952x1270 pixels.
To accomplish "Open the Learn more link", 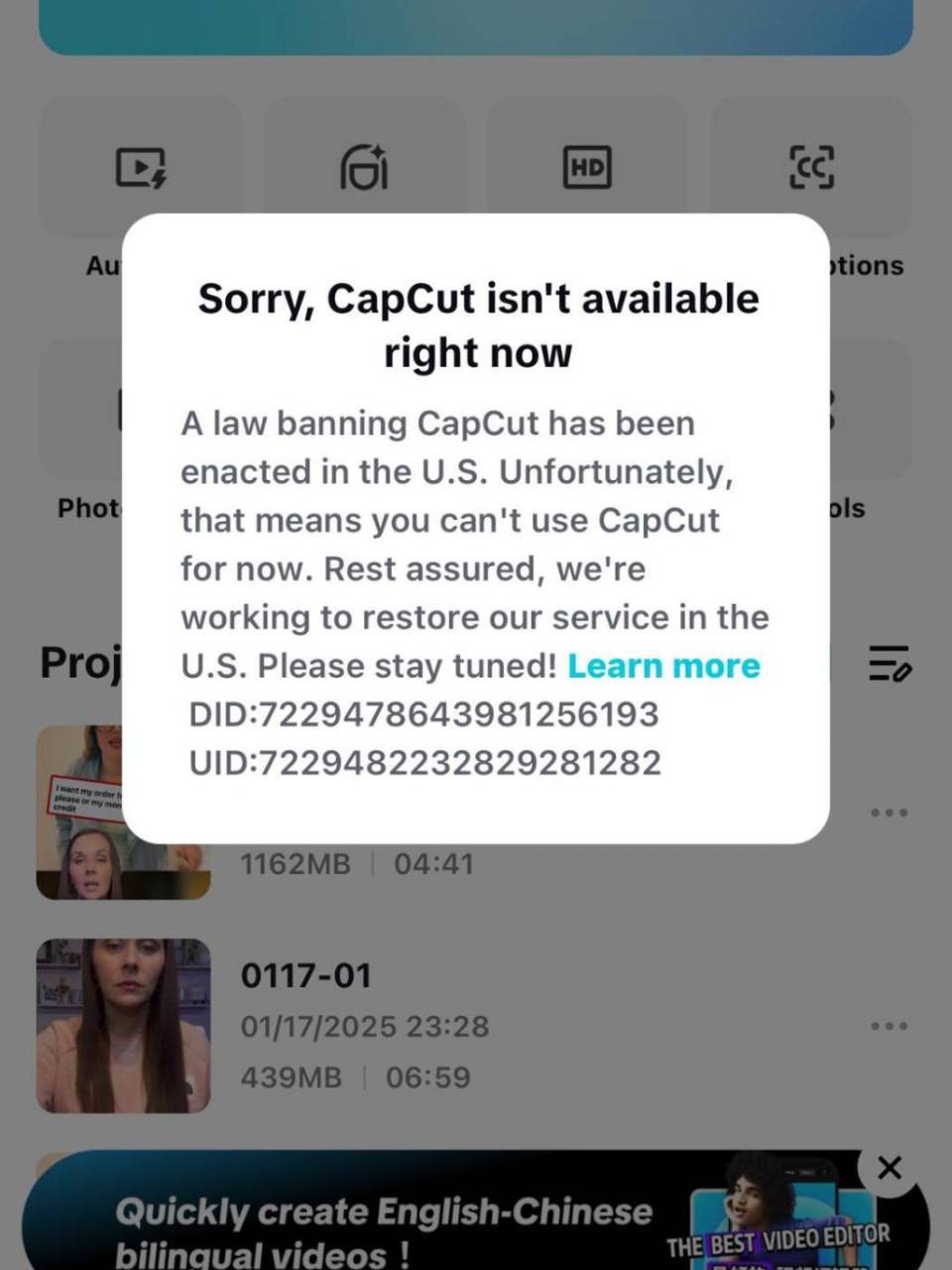I will point(663,666).
